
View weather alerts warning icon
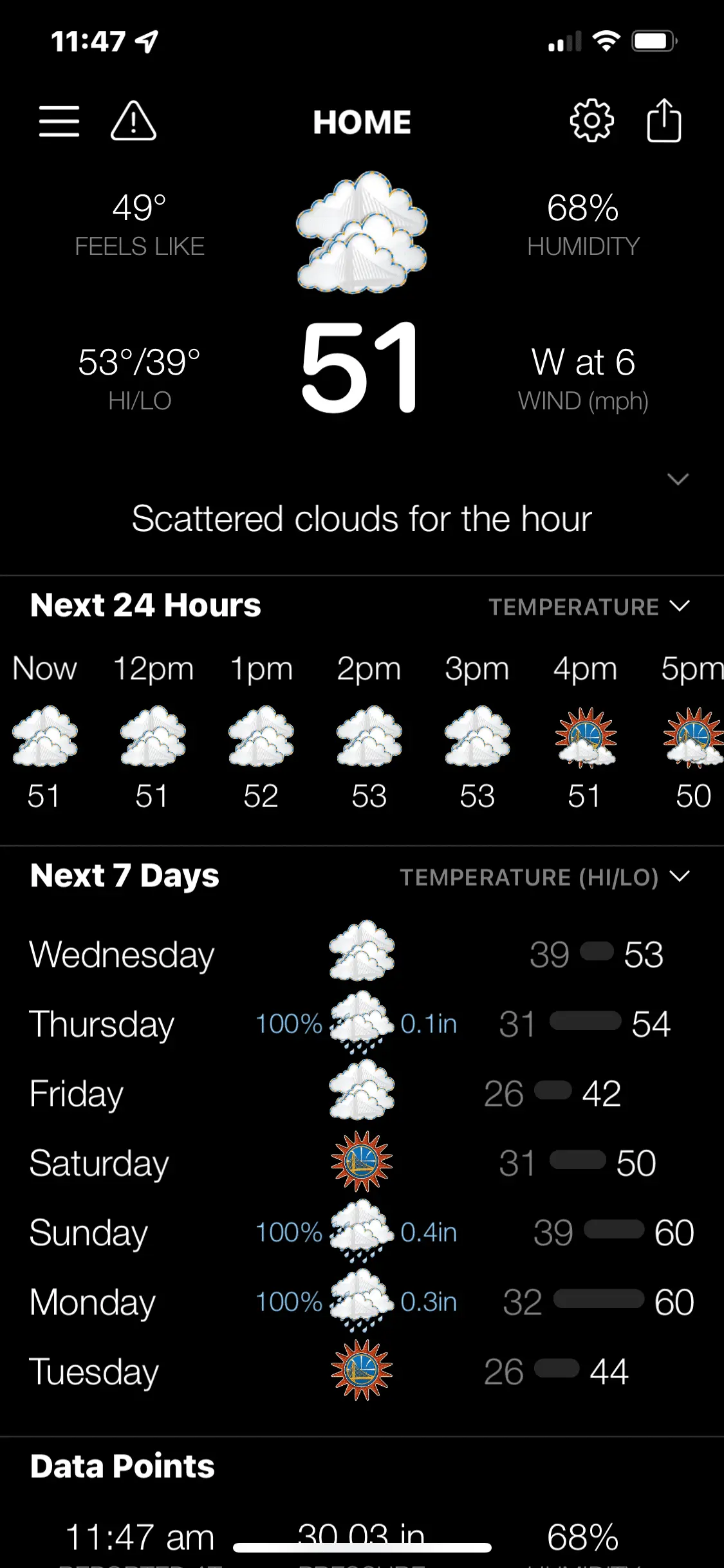click(x=133, y=121)
